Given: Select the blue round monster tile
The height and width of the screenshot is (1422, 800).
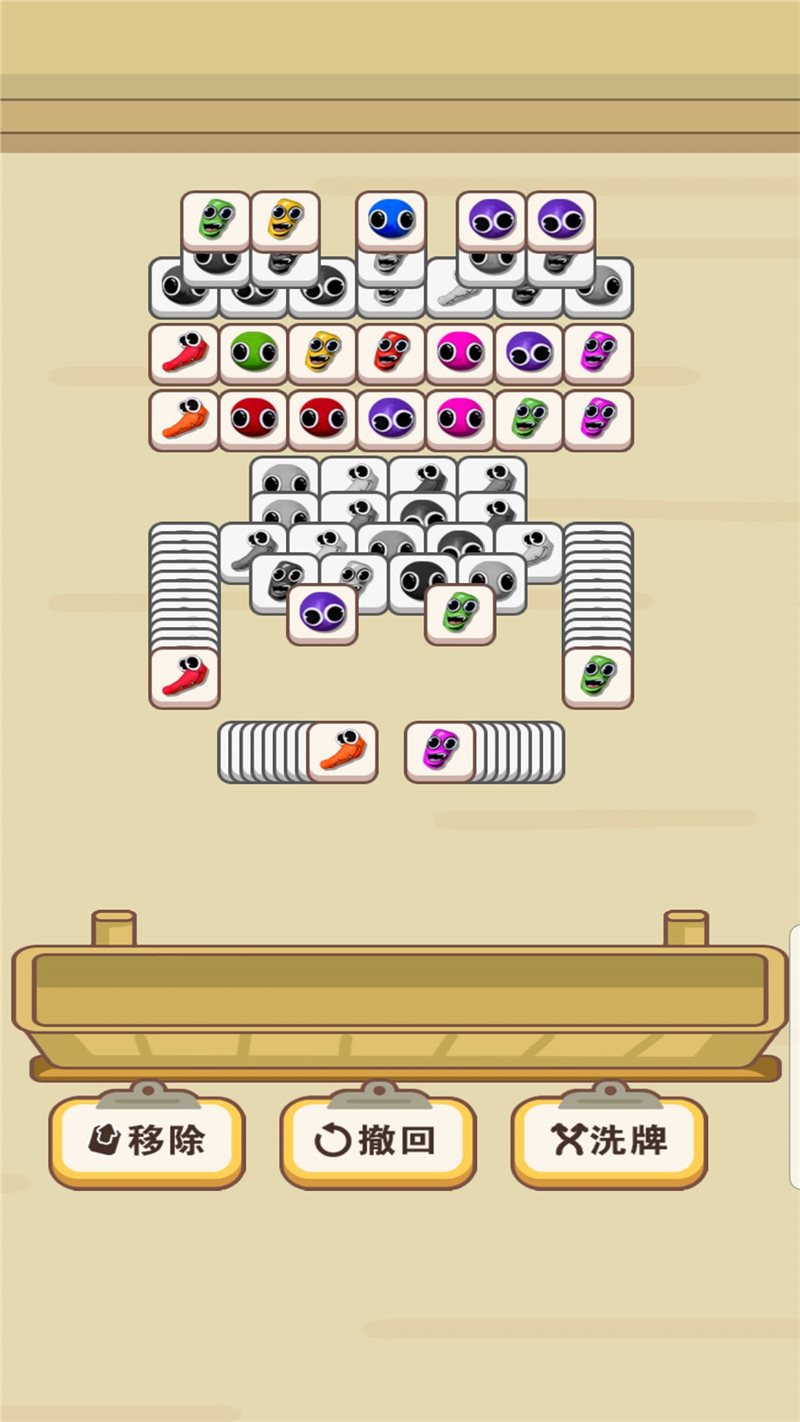Looking at the screenshot, I should pyautogui.click(x=391, y=220).
